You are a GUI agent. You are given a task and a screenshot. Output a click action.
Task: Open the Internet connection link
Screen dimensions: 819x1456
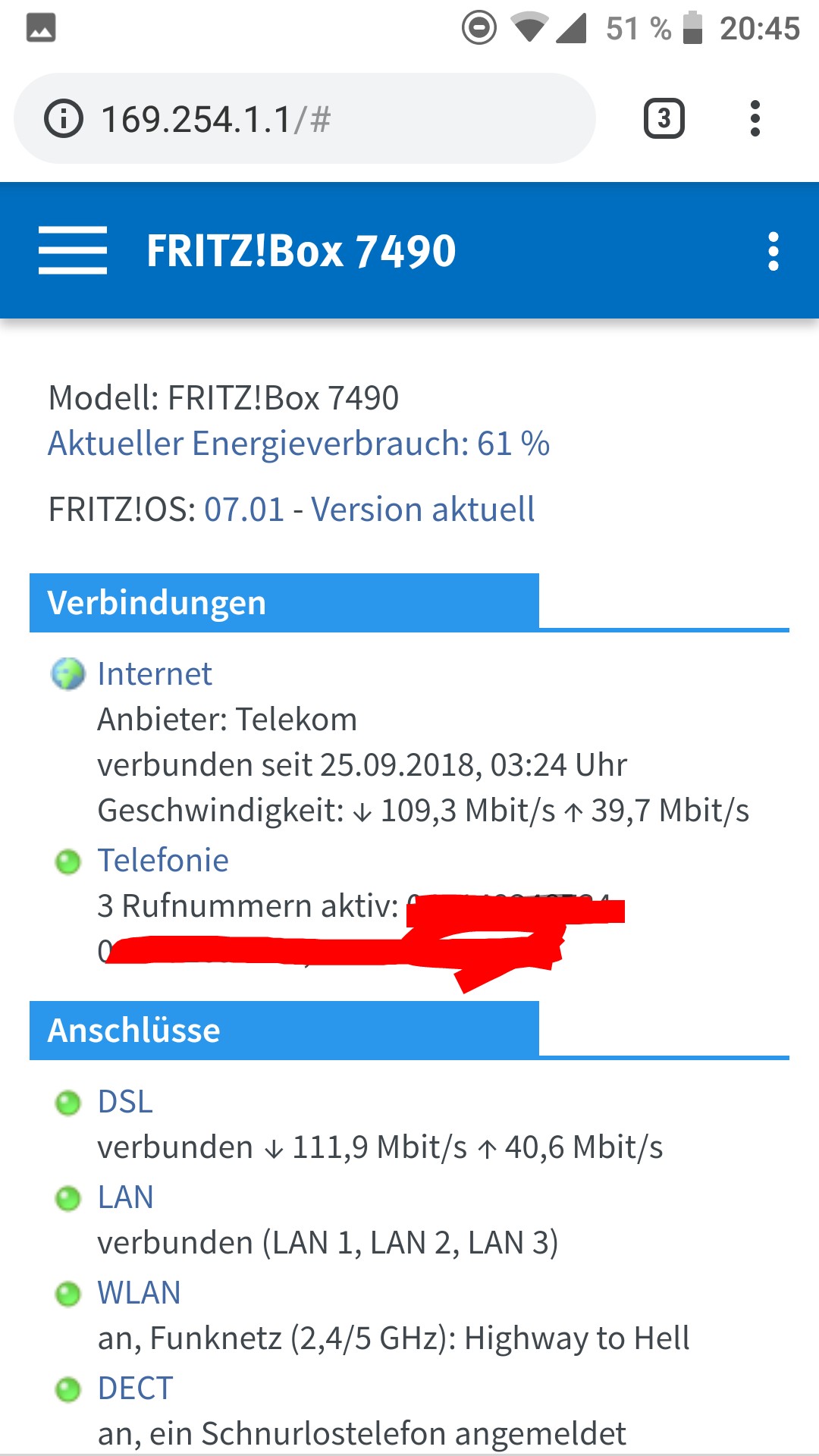[x=155, y=673]
